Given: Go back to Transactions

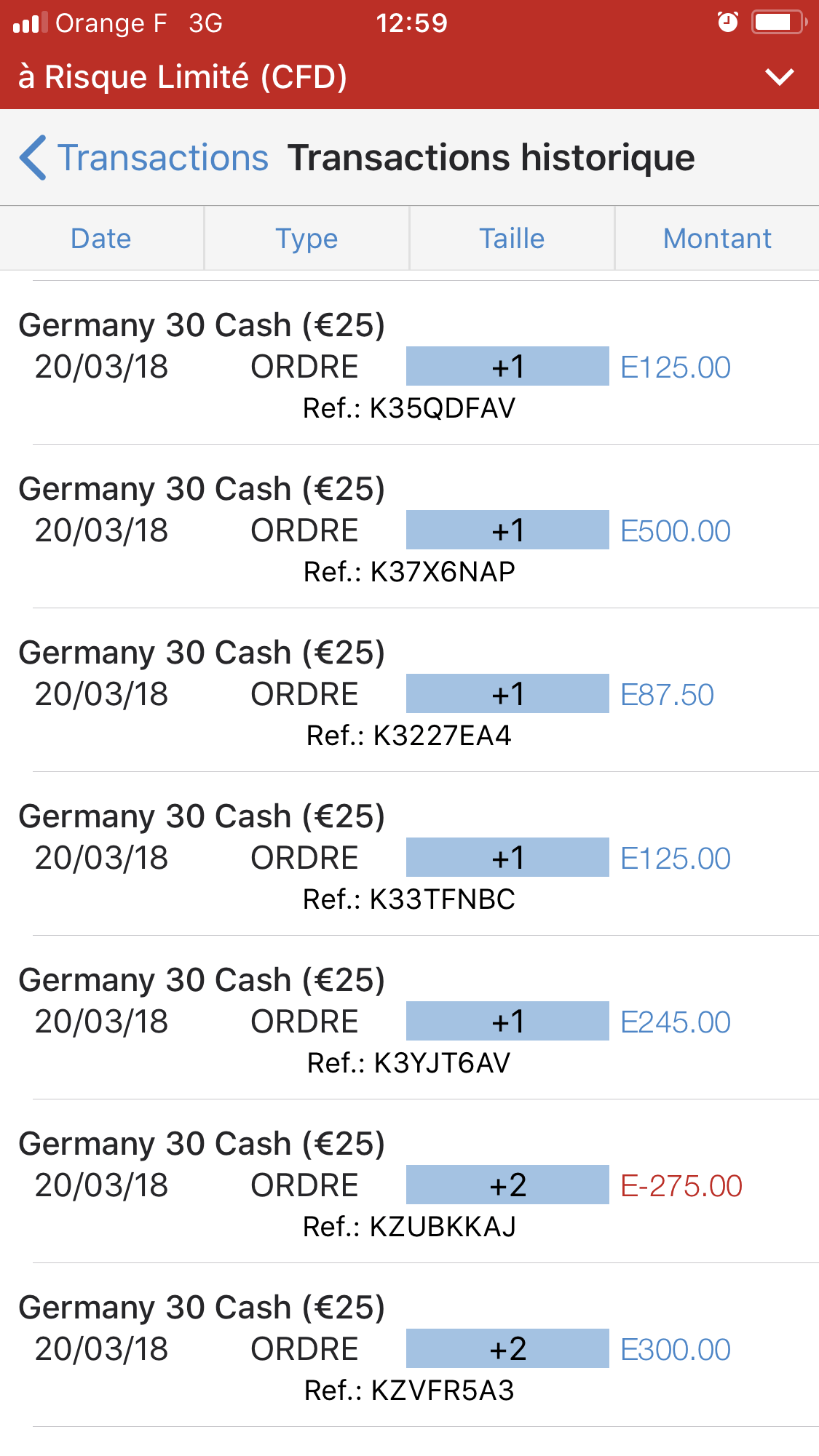Looking at the screenshot, I should [146, 158].
